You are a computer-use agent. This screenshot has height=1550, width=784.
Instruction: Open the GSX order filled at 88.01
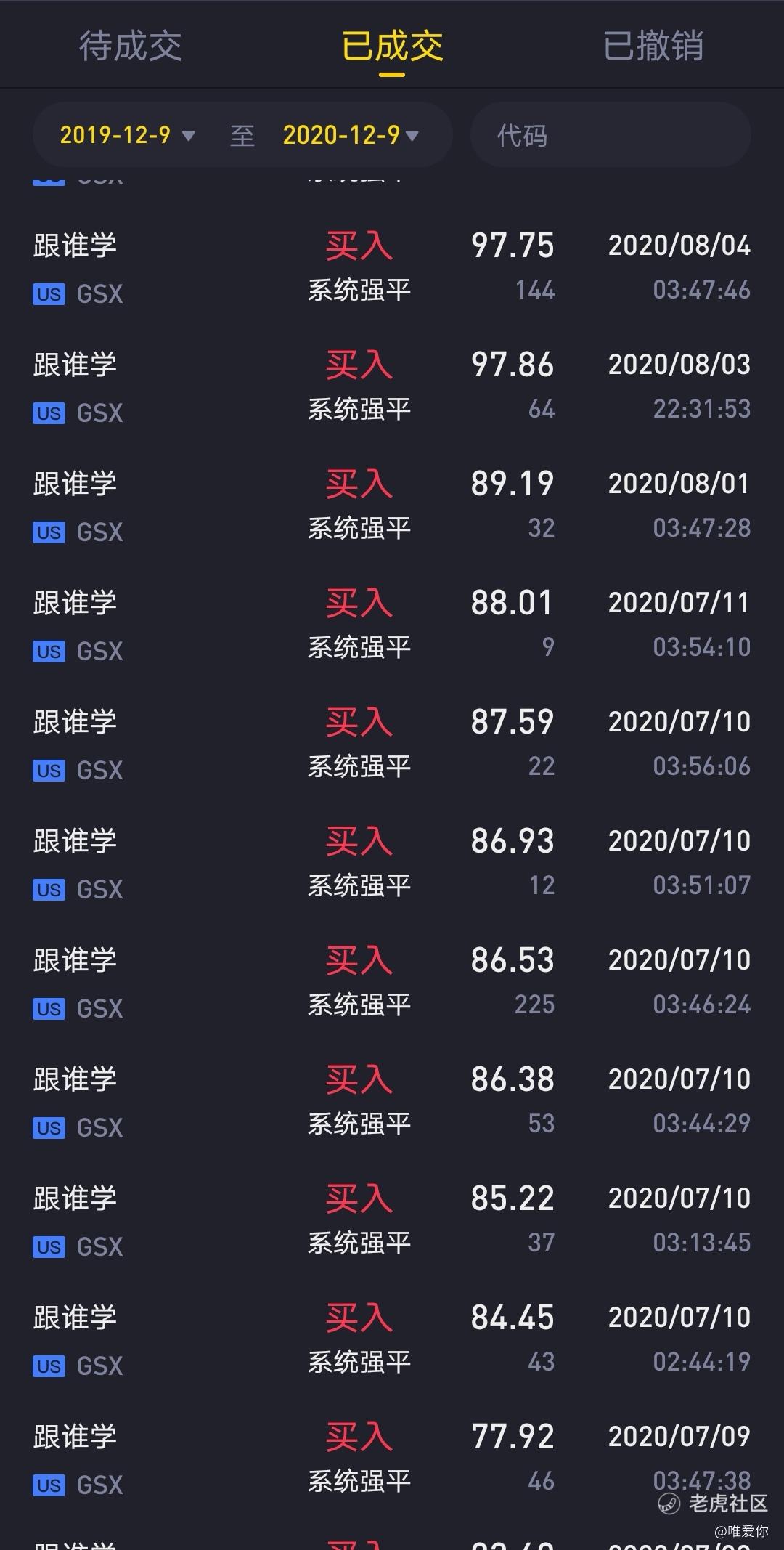(392, 625)
